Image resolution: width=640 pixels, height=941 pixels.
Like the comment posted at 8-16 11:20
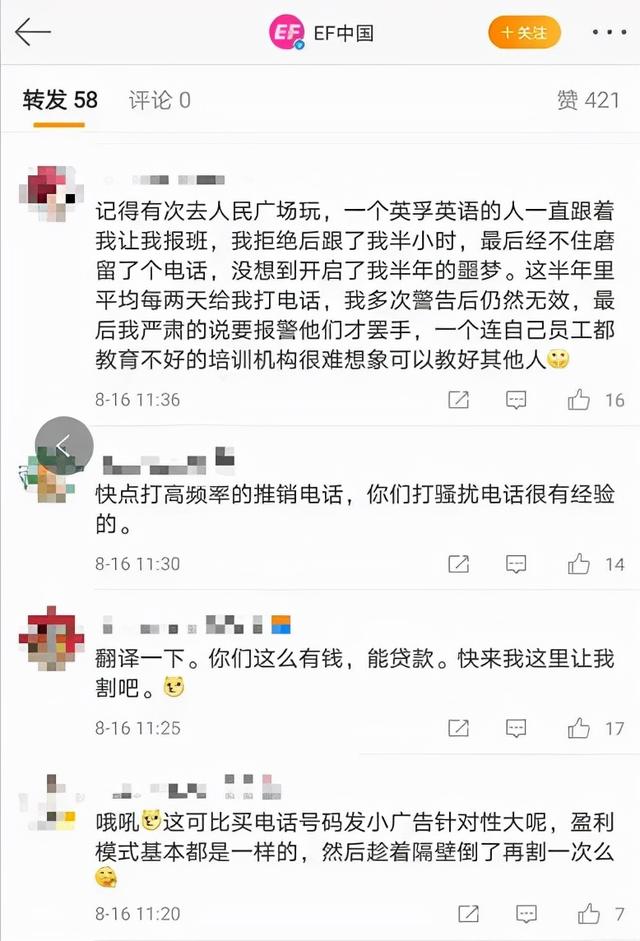click(590, 913)
